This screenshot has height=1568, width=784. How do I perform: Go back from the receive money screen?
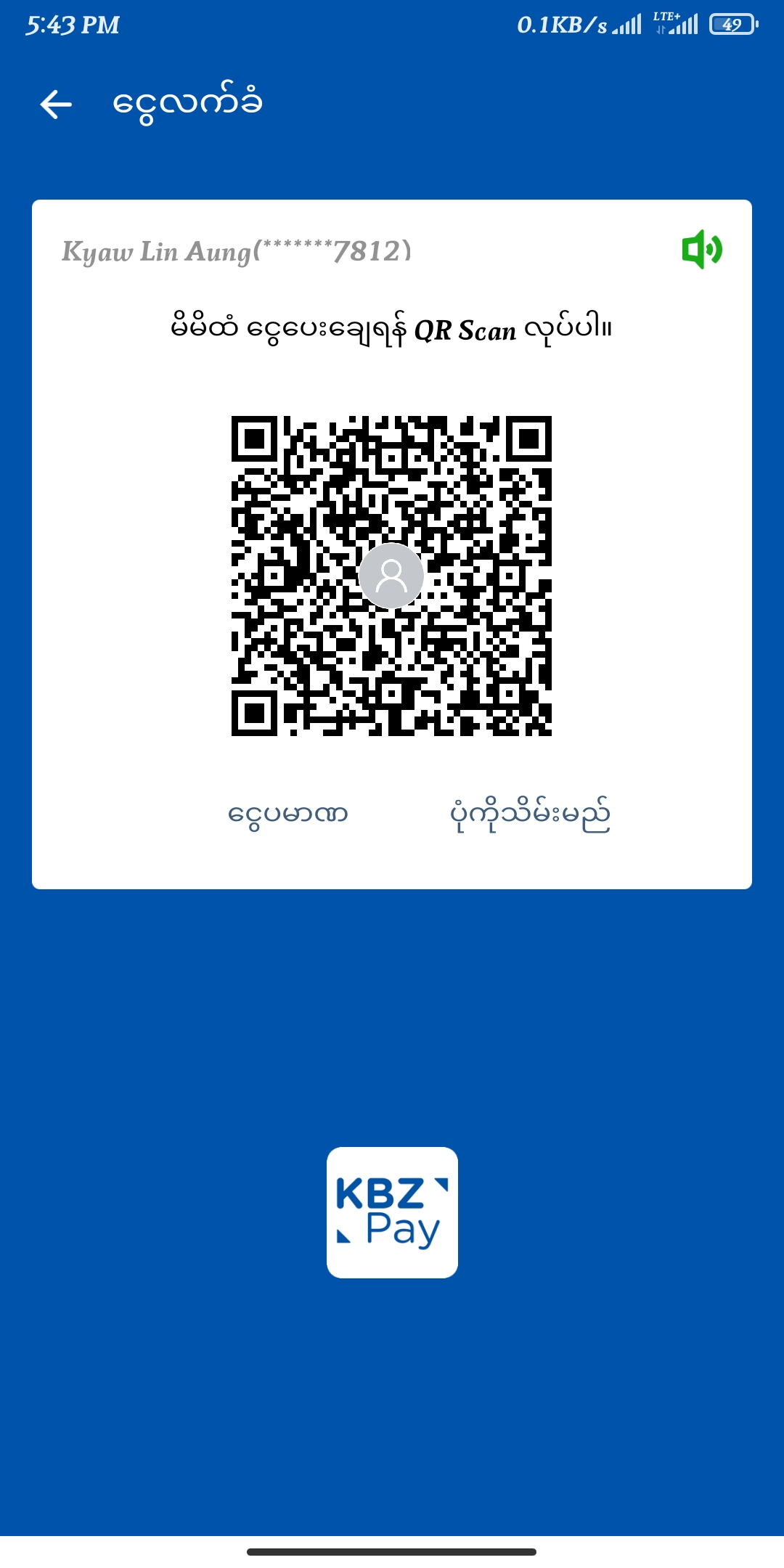point(56,105)
